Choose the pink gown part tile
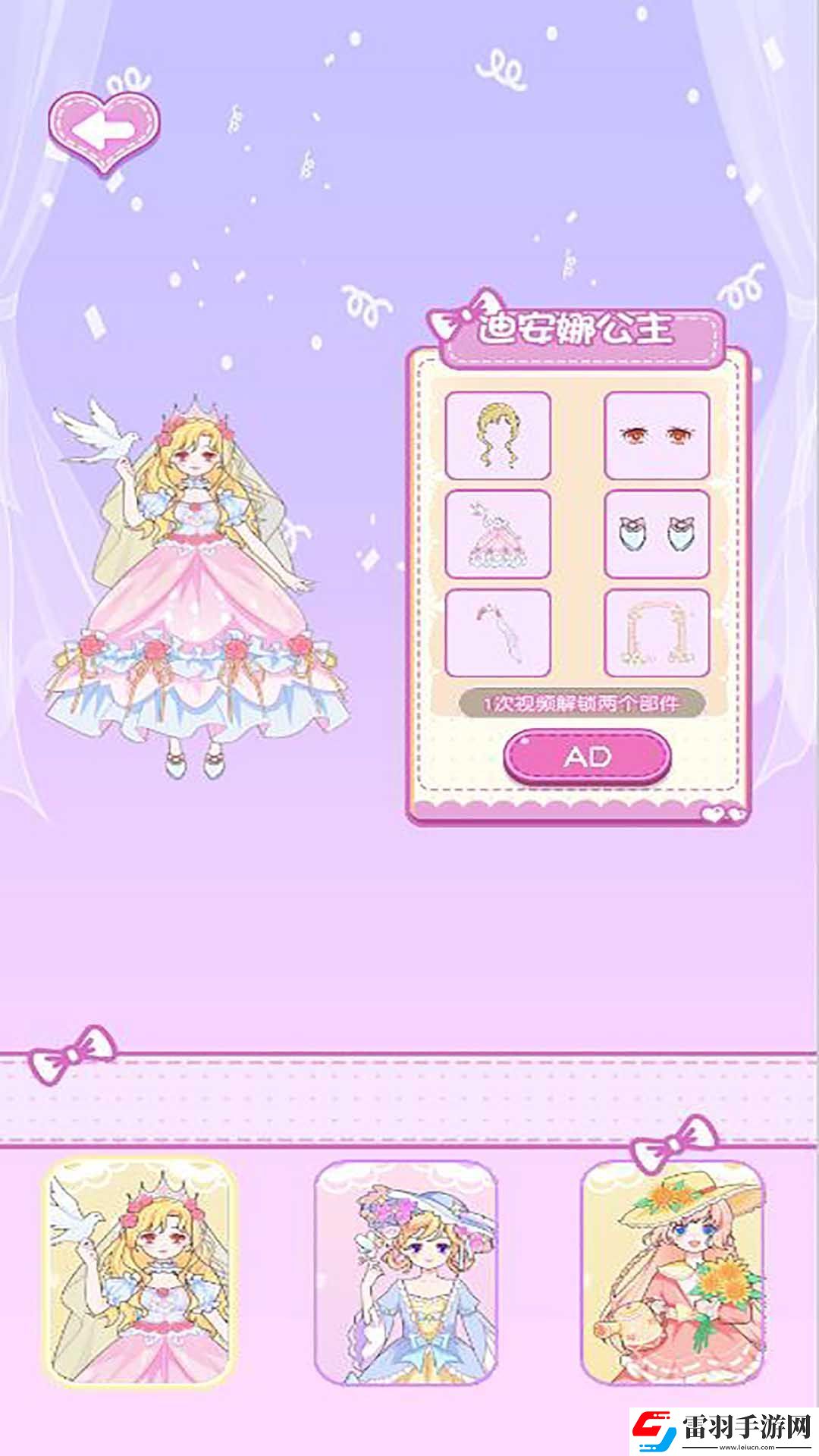 (x=497, y=535)
